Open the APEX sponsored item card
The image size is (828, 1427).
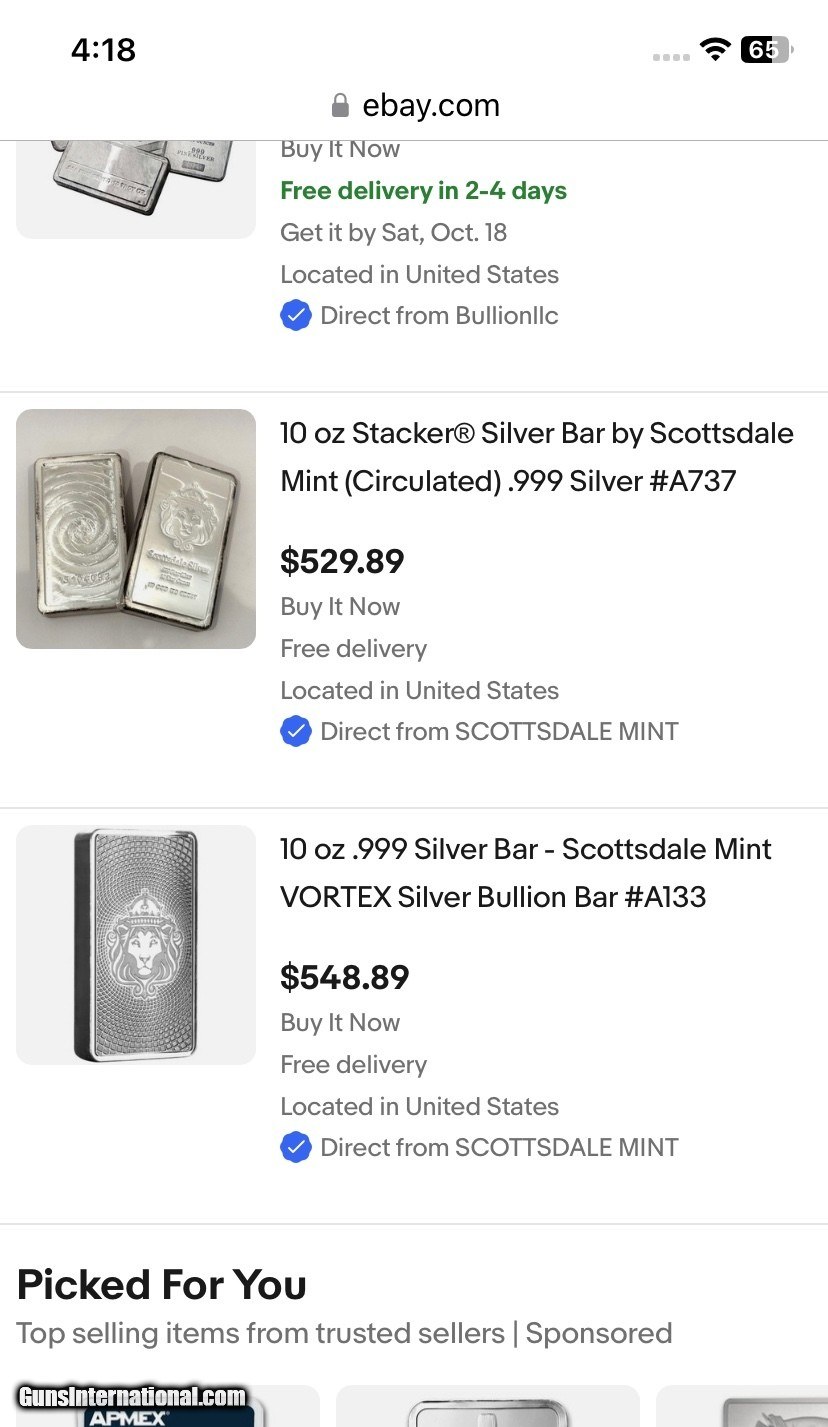(x=168, y=1407)
